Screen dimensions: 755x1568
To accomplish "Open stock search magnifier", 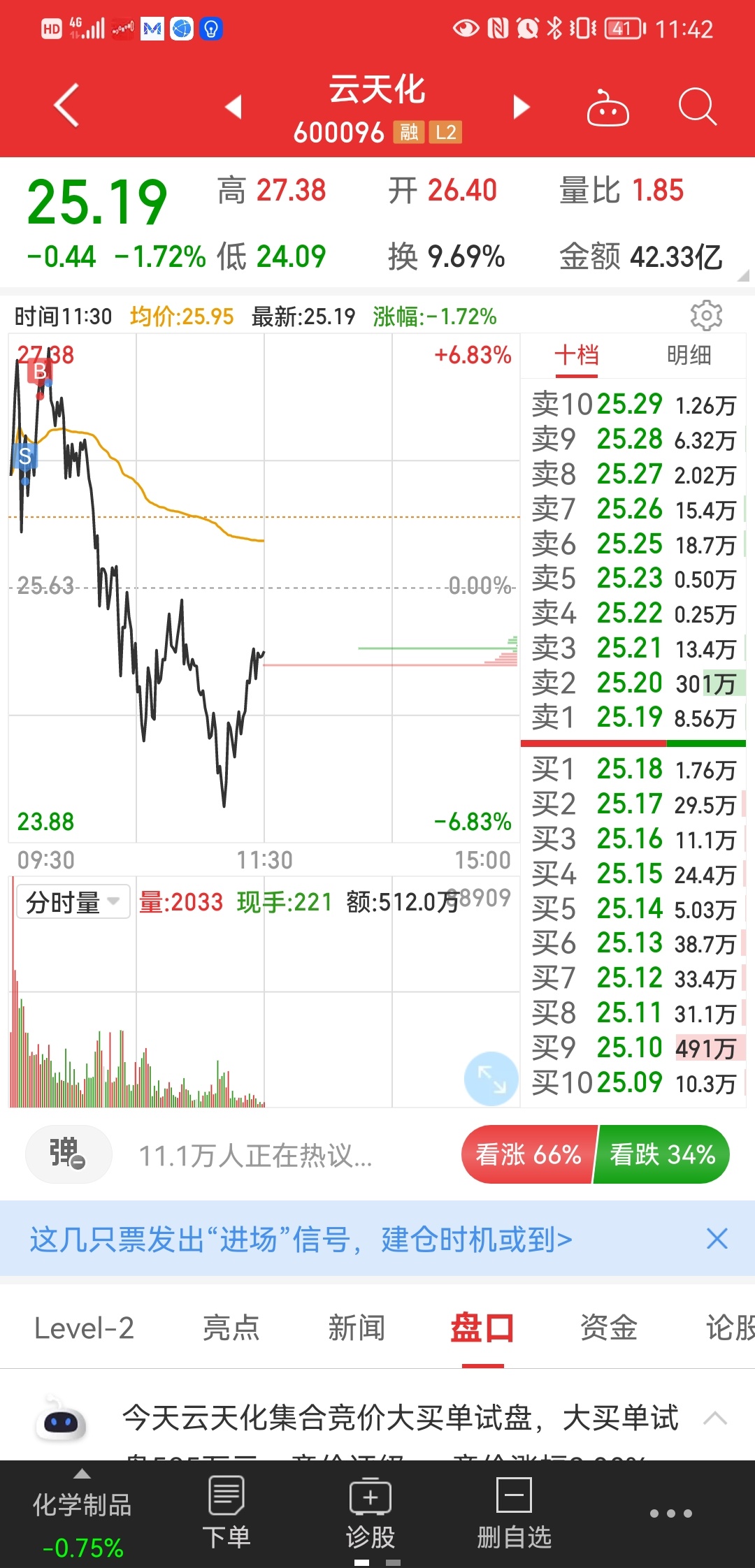I will [x=698, y=107].
